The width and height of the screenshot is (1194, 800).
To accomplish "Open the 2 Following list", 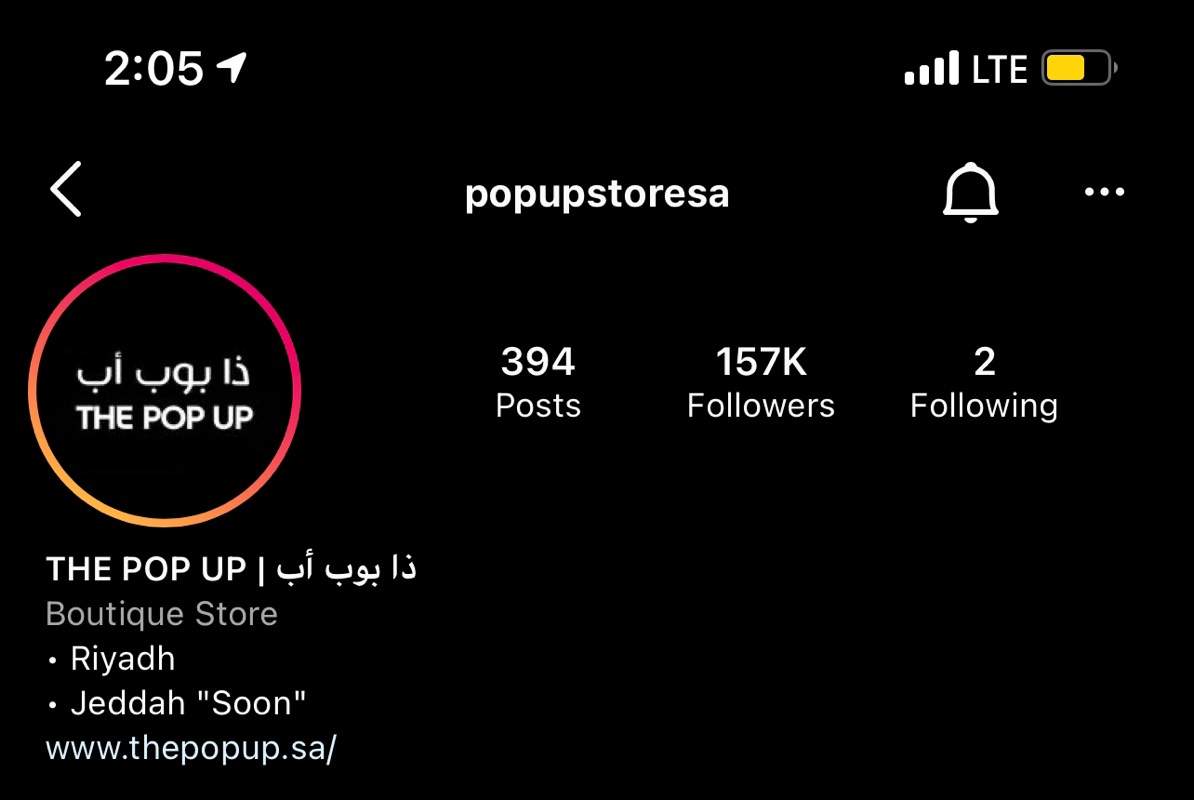I will (983, 383).
